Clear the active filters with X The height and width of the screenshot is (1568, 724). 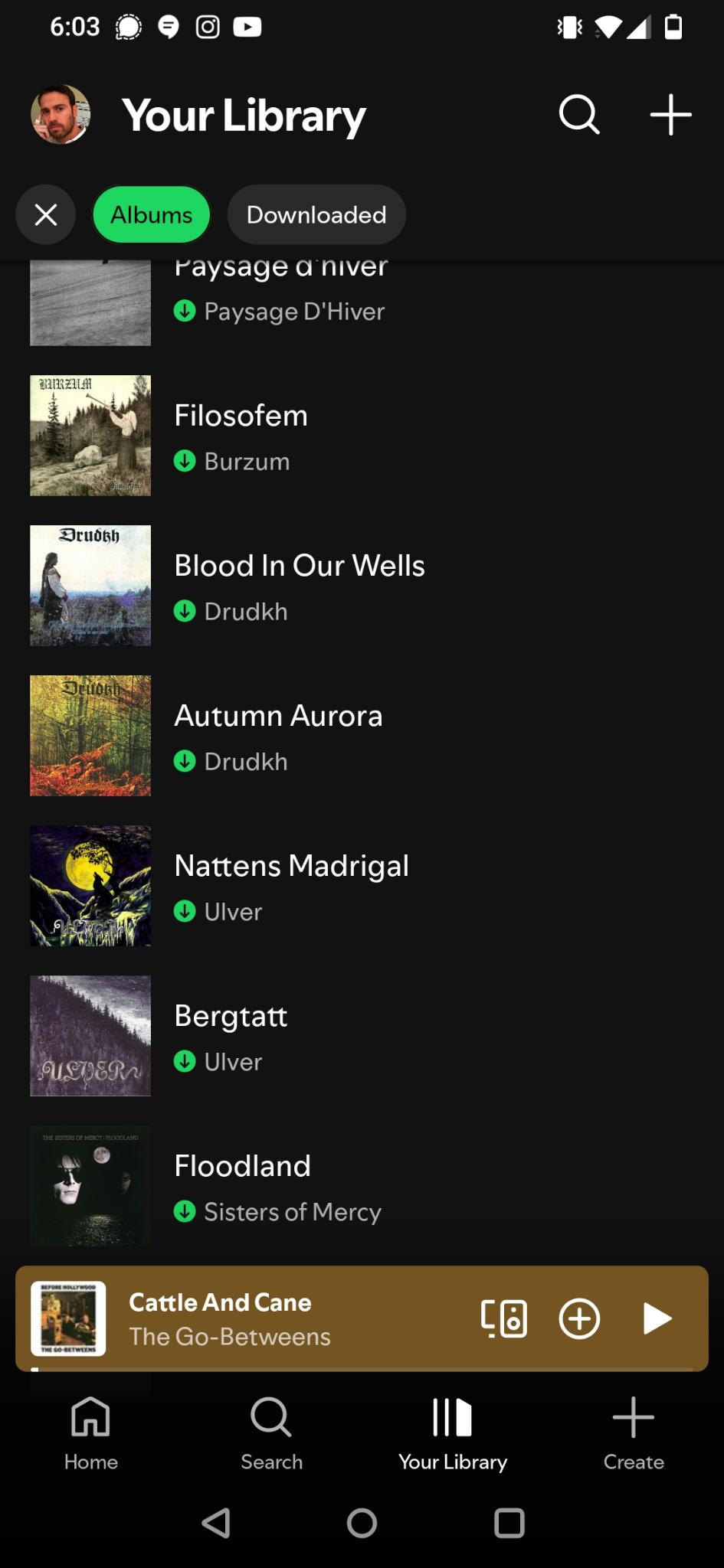coord(46,215)
